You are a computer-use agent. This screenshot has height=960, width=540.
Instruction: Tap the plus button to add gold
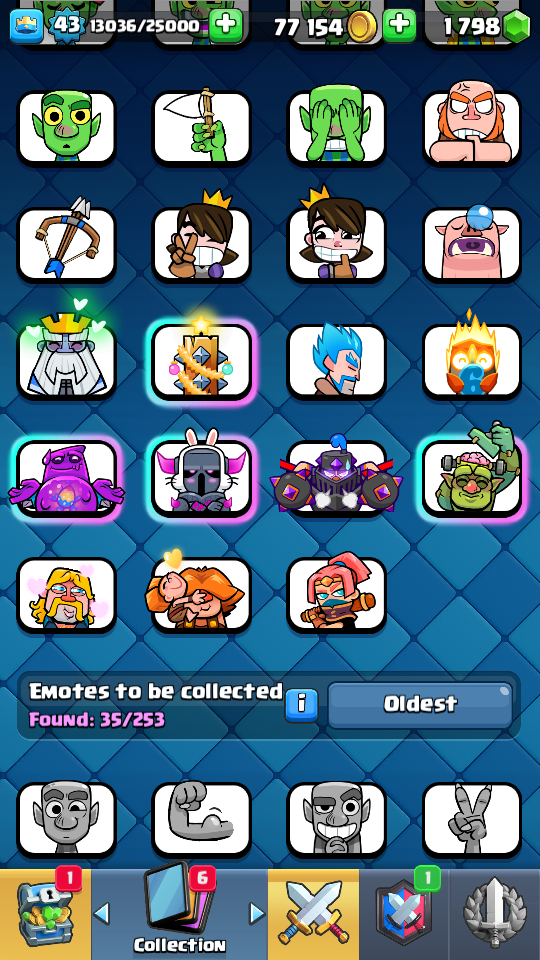tap(399, 26)
